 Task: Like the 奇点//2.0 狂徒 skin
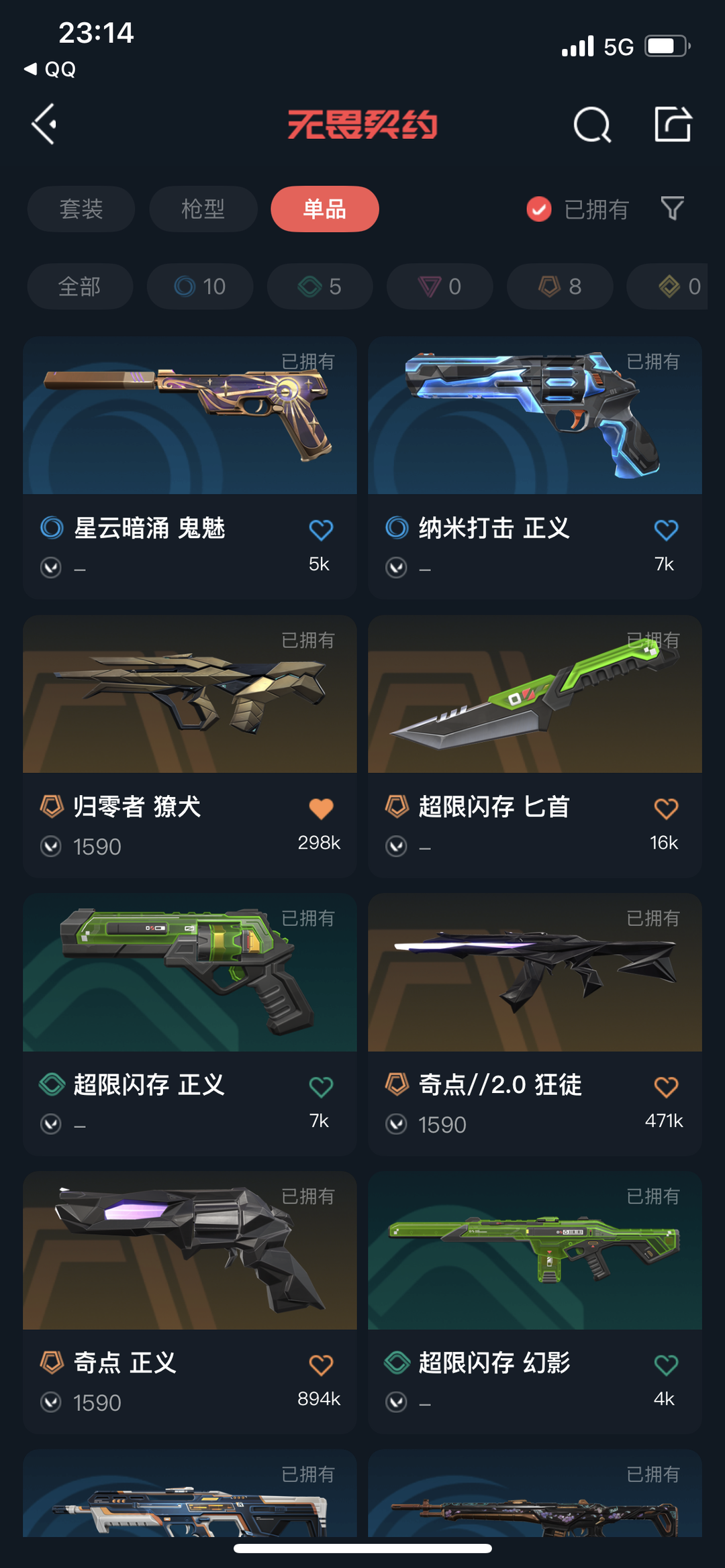coord(666,1087)
